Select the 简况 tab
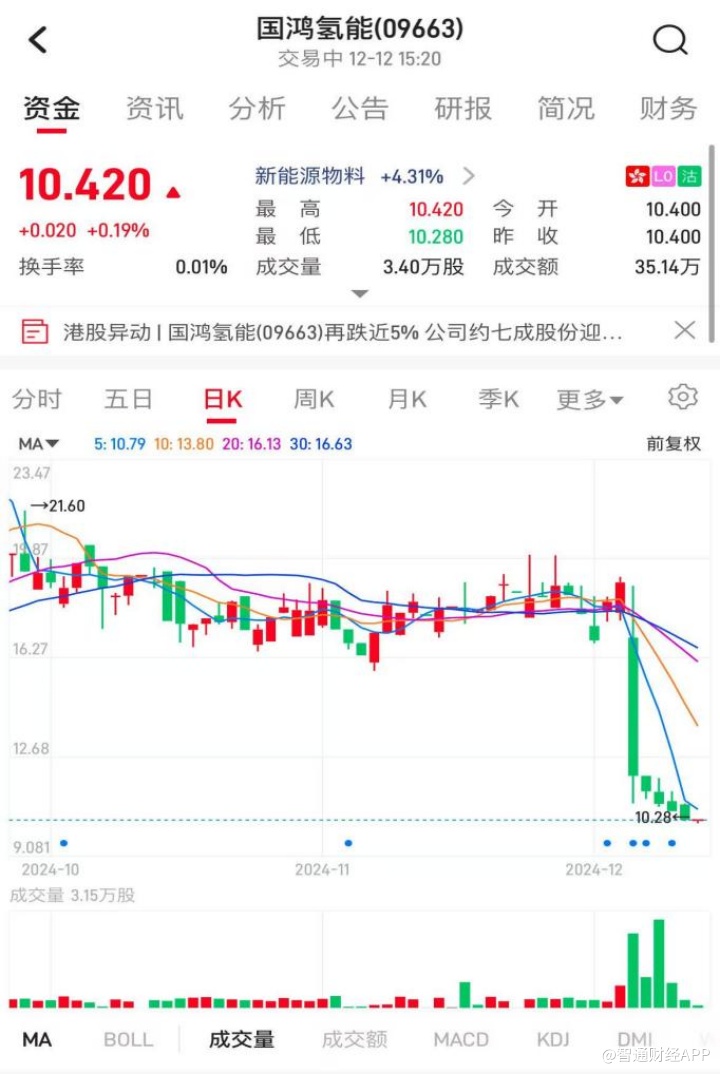 pos(566,108)
